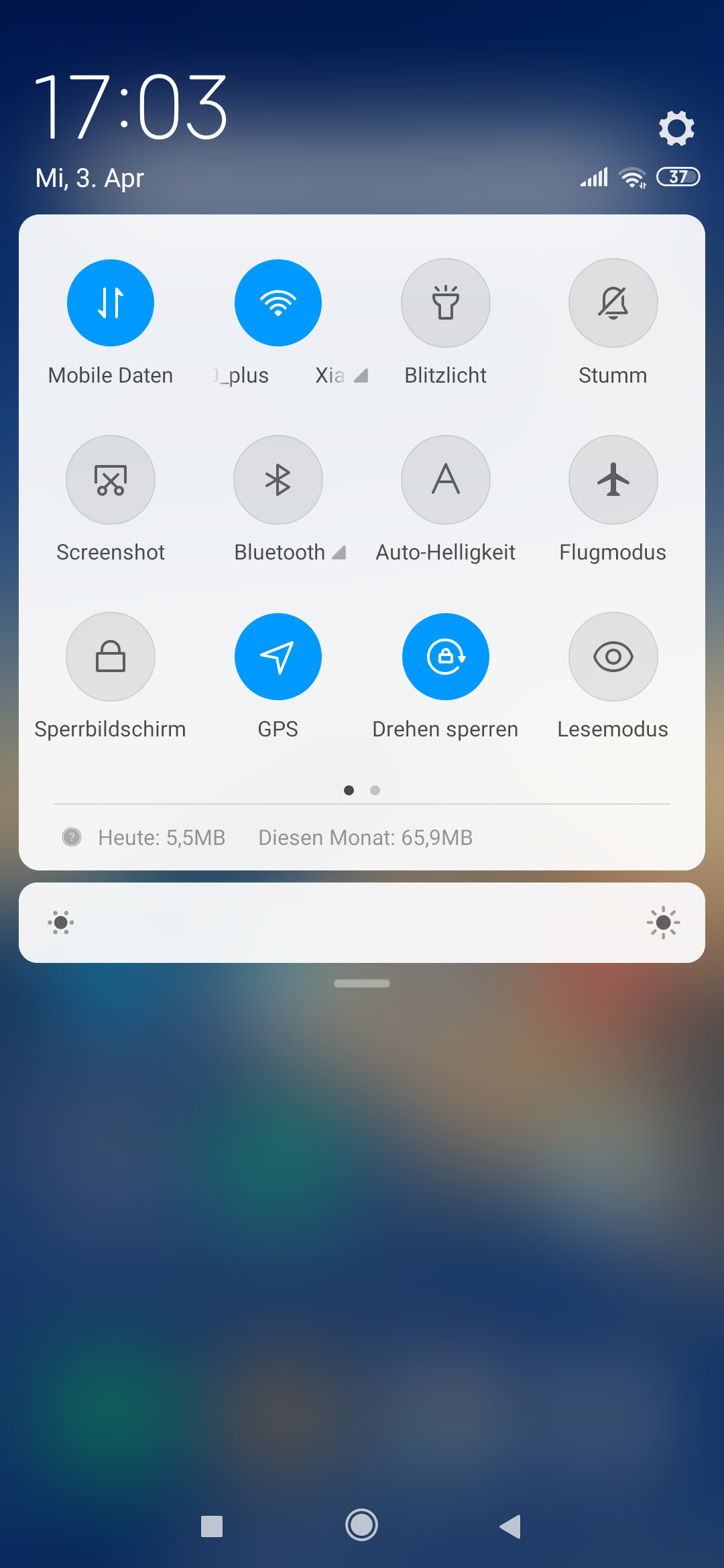
Task: Activate Flugmodus
Action: (613, 480)
